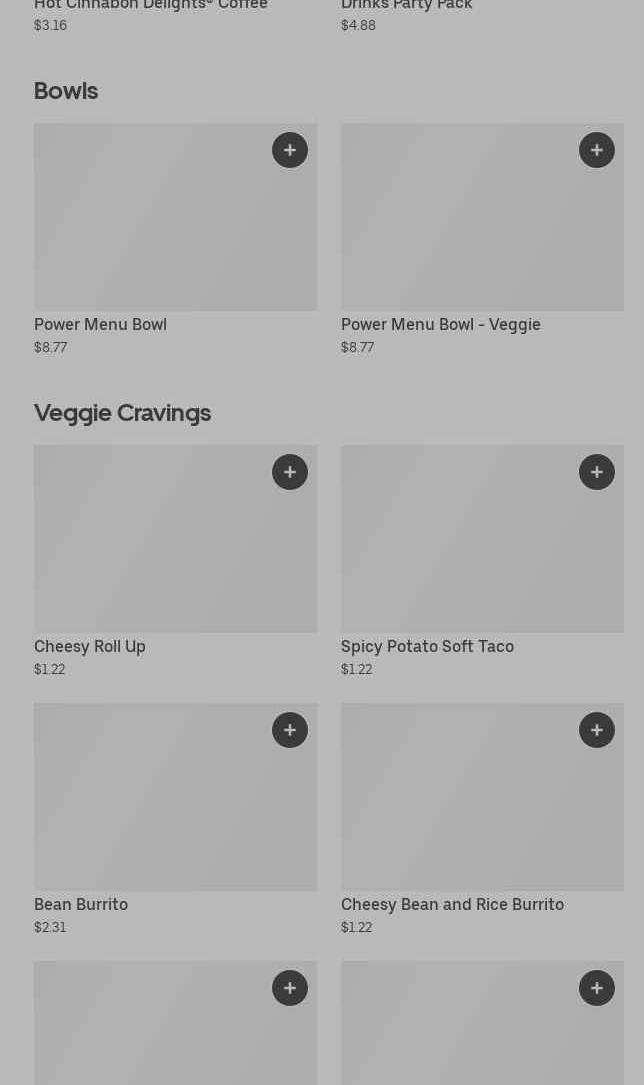Add Cheesy Roll Up to order
The image size is (644, 1085).
(290, 472)
